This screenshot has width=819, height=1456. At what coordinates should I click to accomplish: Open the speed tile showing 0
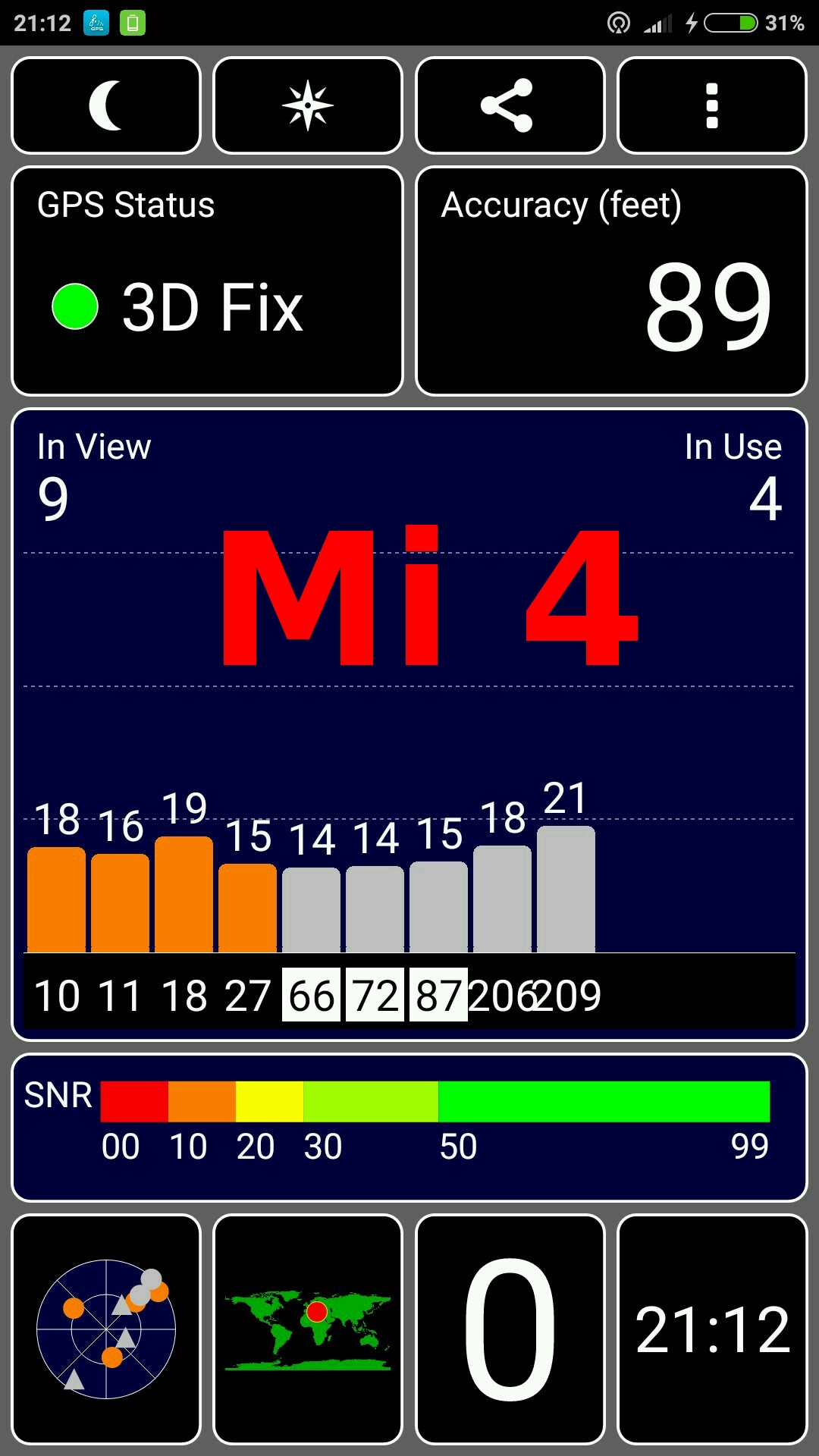tap(510, 1329)
